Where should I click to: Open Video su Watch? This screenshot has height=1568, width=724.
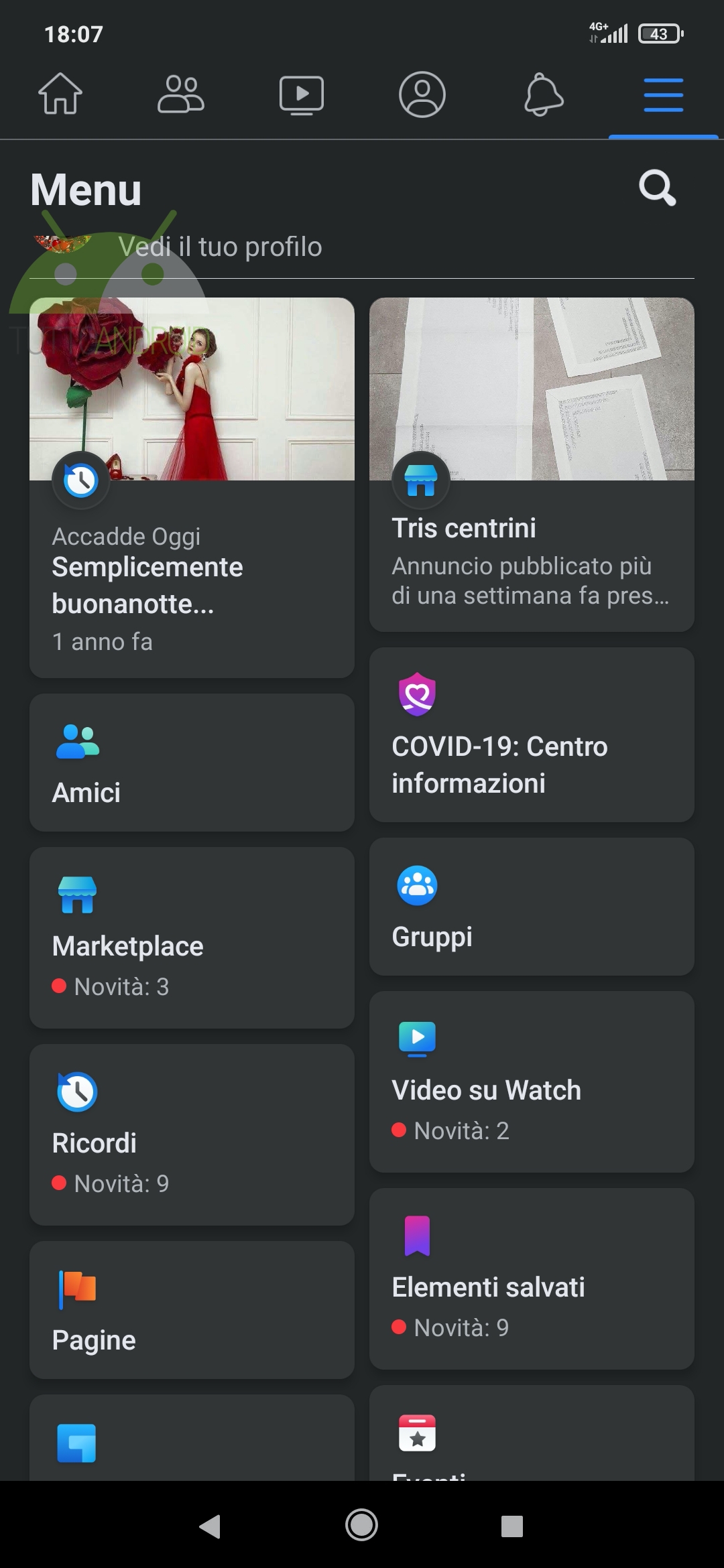(532, 1082)
